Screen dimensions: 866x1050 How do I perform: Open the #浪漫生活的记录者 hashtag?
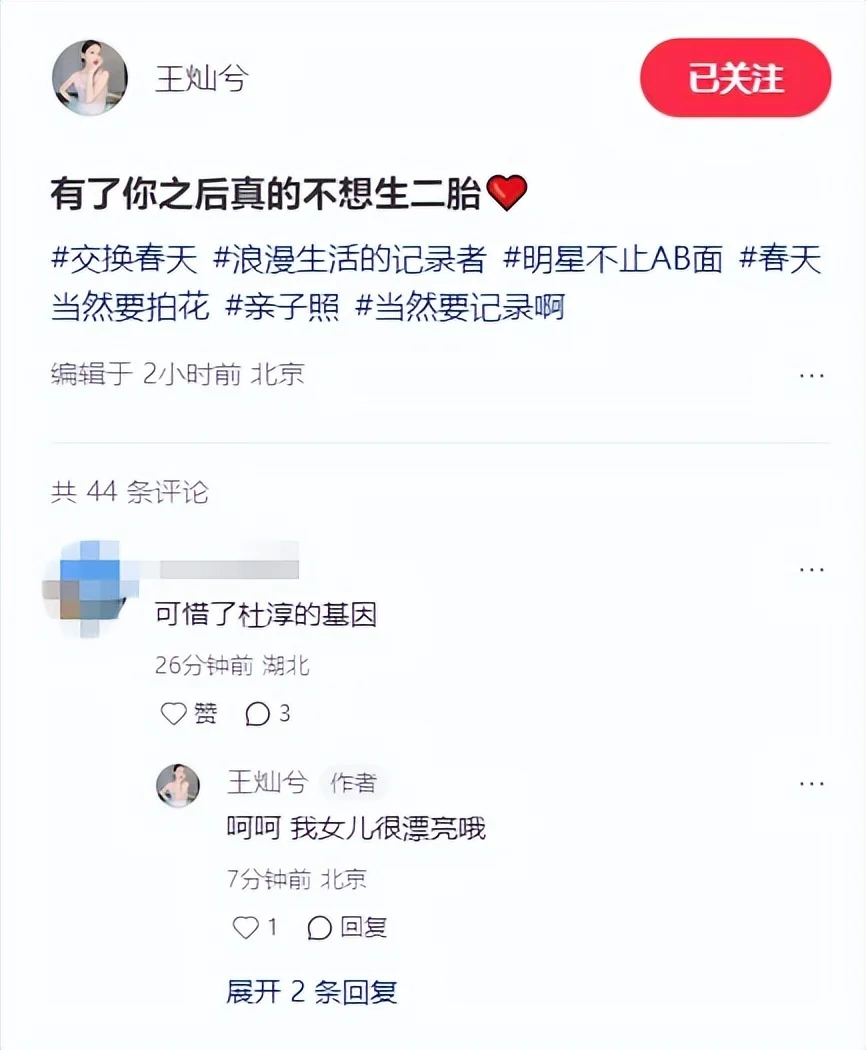point(350,260)
